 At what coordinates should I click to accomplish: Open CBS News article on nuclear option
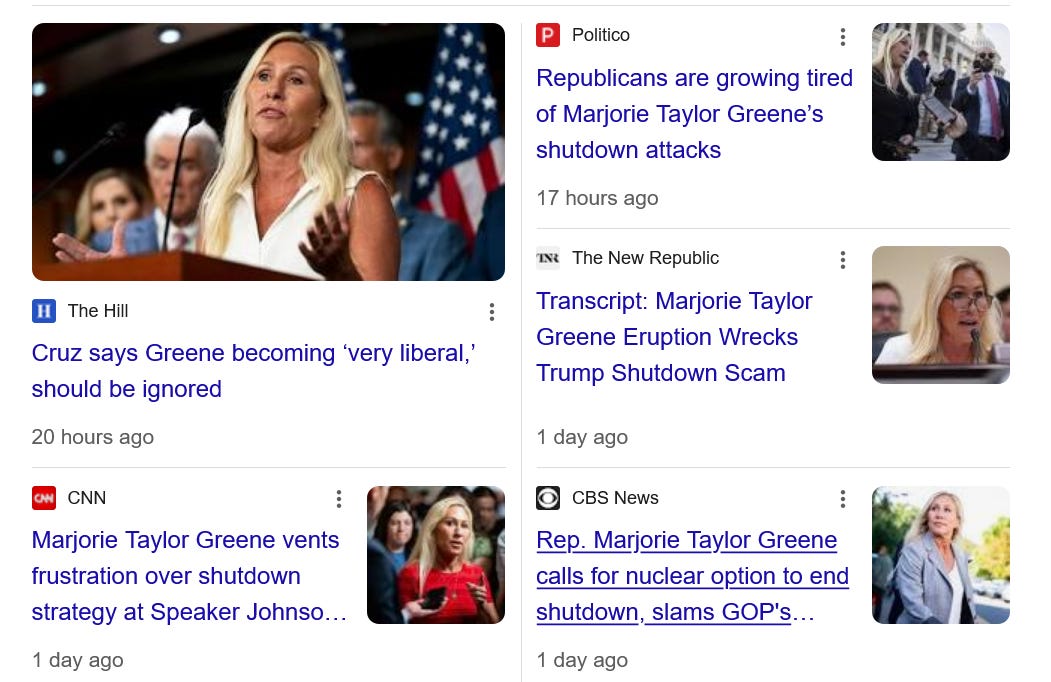pos(692,576)
